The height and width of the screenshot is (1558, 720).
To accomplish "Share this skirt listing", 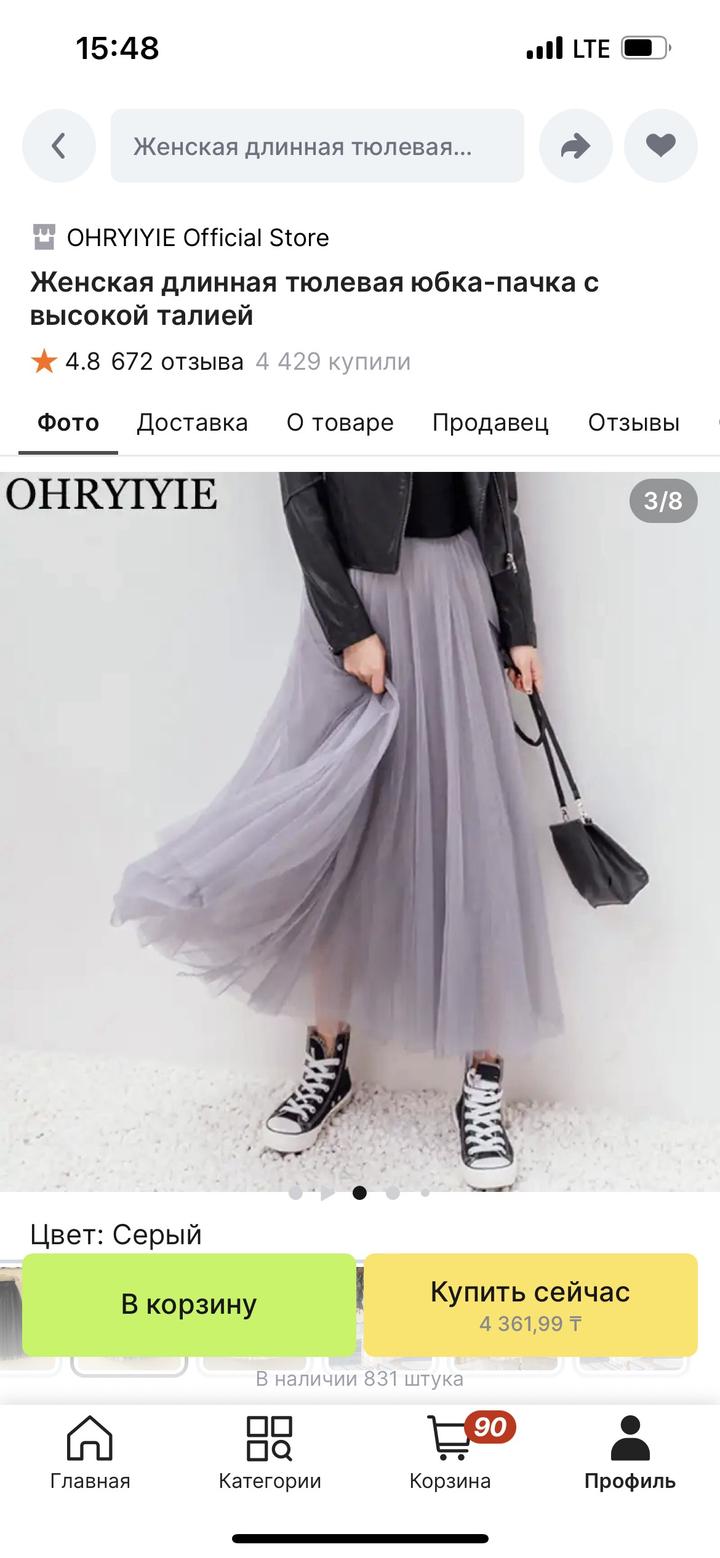I will [575, 146].
